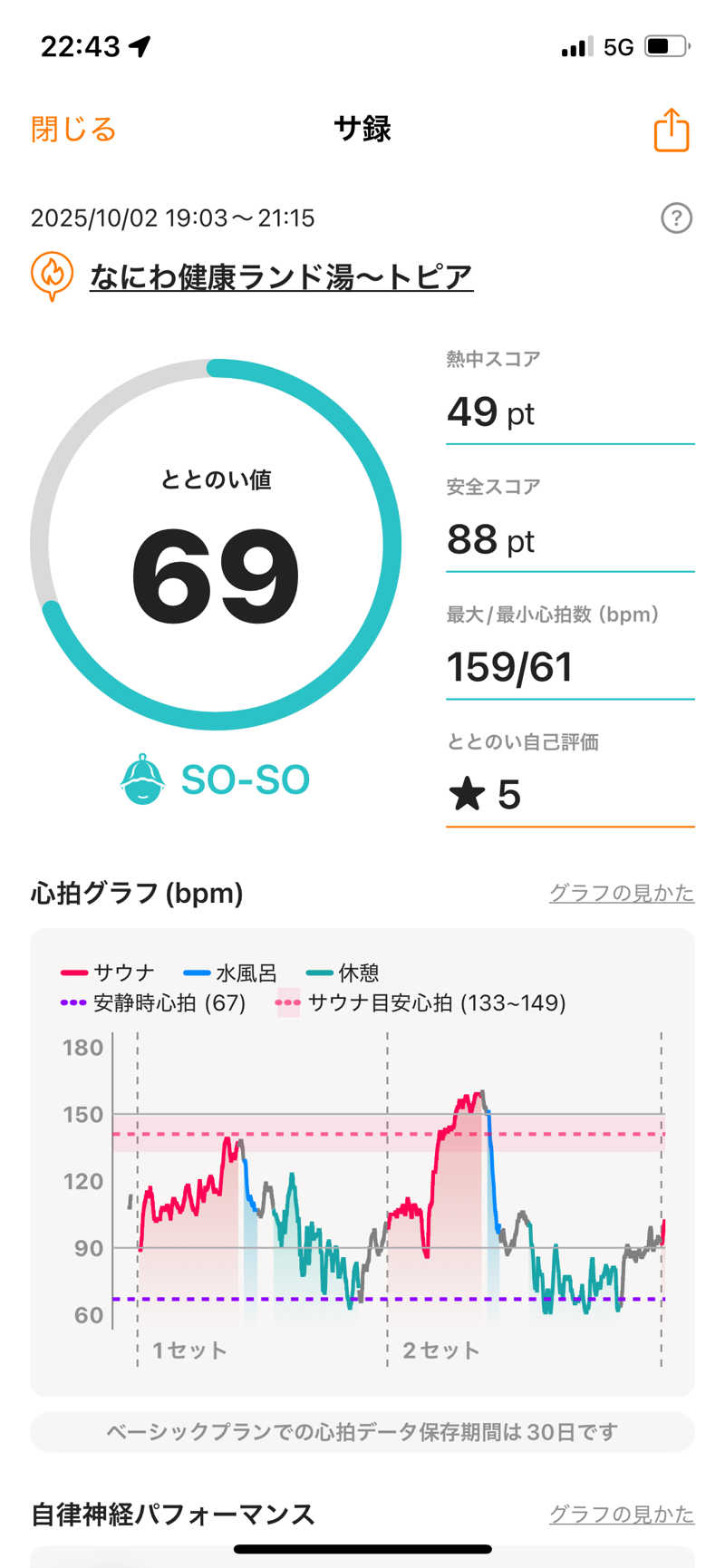Open the question mark help icon
725x1568 pixels.
(x=676, y=218)
